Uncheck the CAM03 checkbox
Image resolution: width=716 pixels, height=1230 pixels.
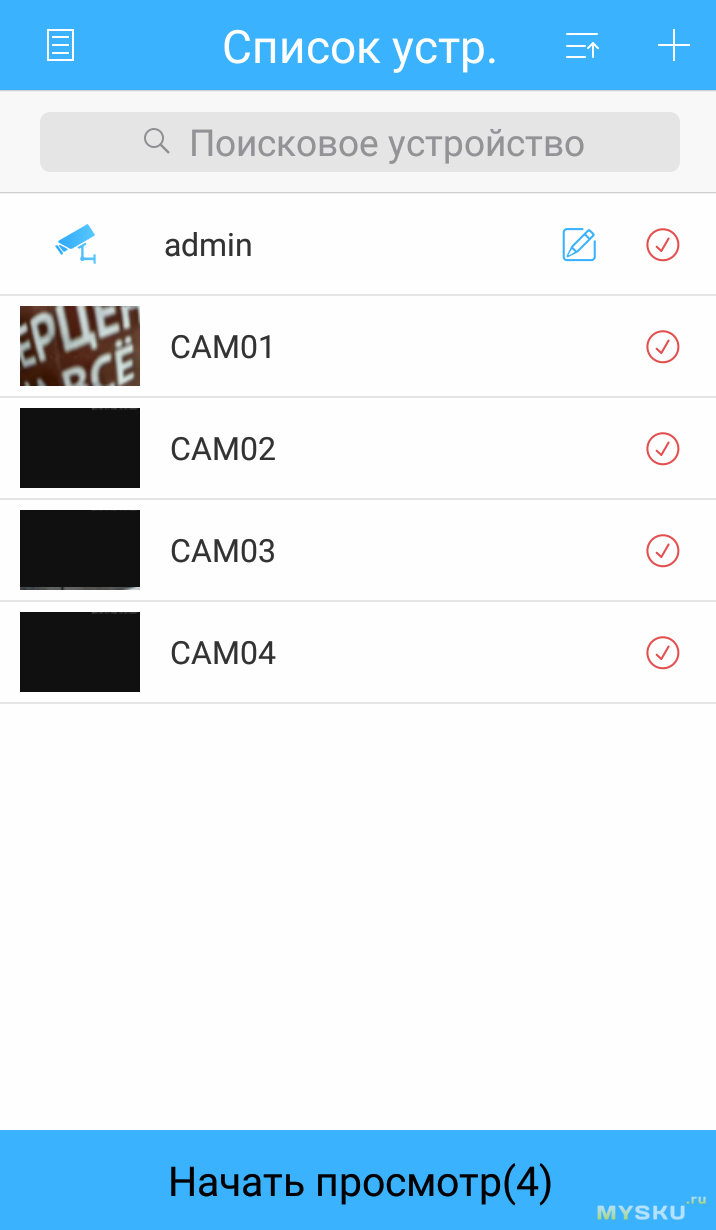click(x=663, y=550)
